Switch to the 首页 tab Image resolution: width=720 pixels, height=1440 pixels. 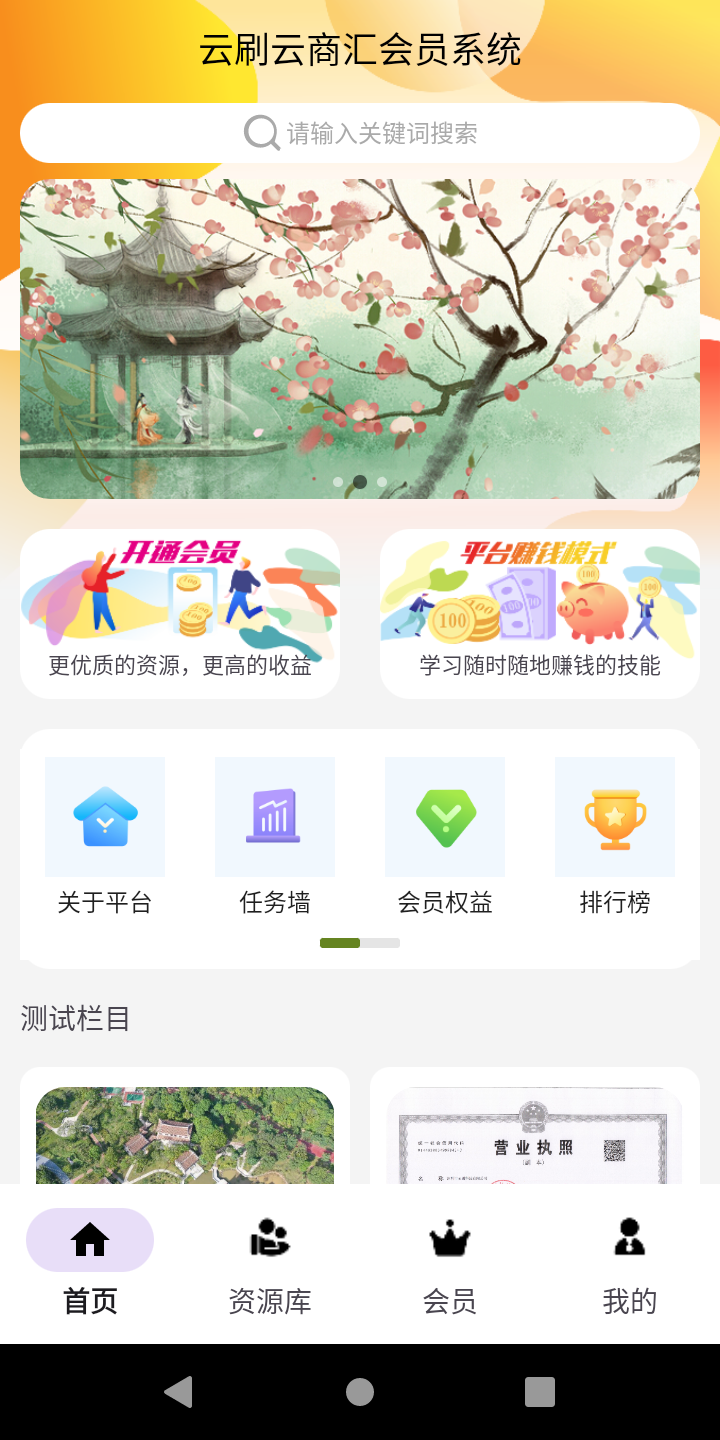click(90, 1264)
